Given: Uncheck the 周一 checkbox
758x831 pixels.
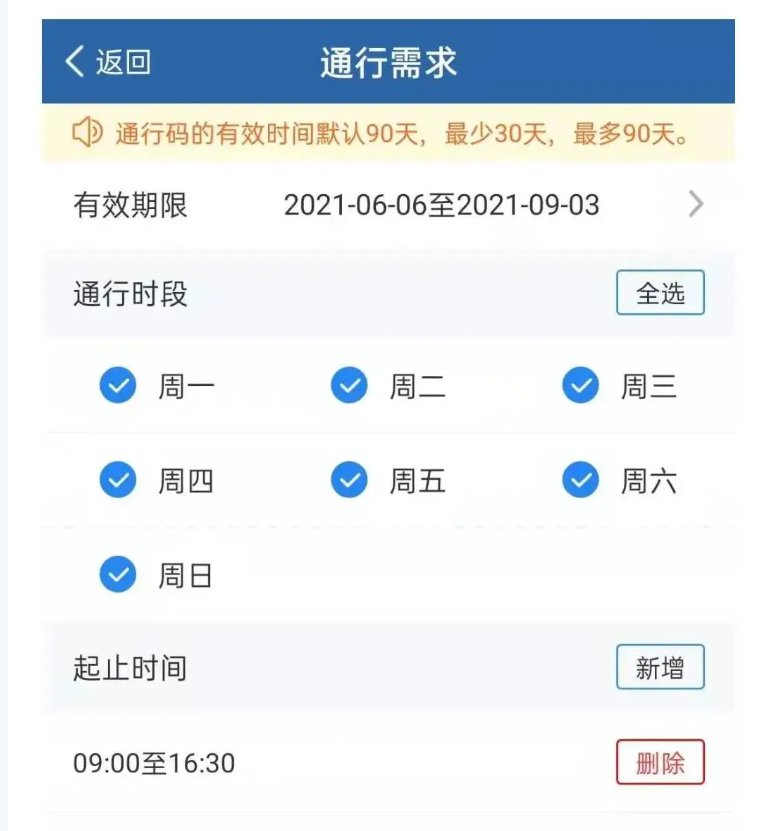Looking at the screenshot, I should point(118,386).
